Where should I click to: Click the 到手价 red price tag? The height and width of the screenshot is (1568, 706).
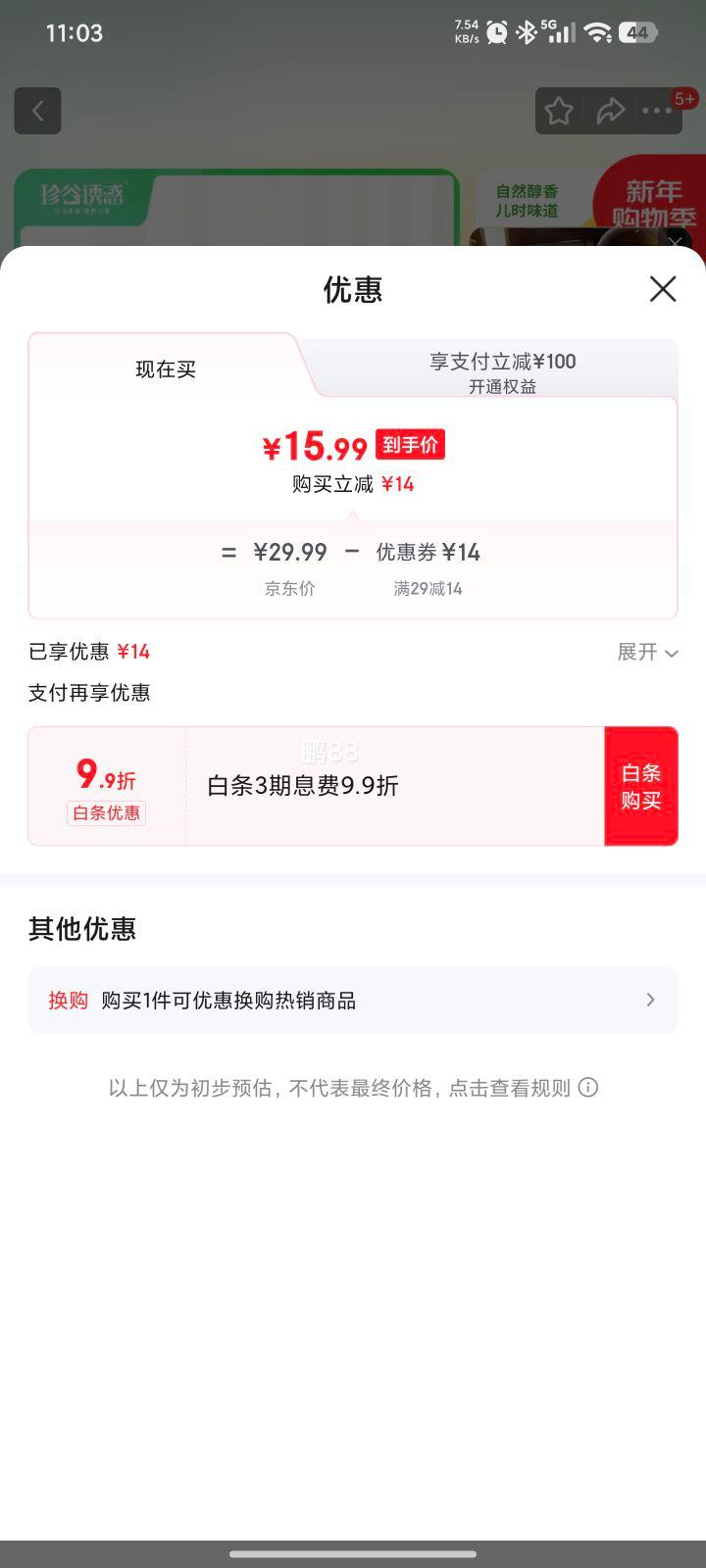click(x=409, y=444)
